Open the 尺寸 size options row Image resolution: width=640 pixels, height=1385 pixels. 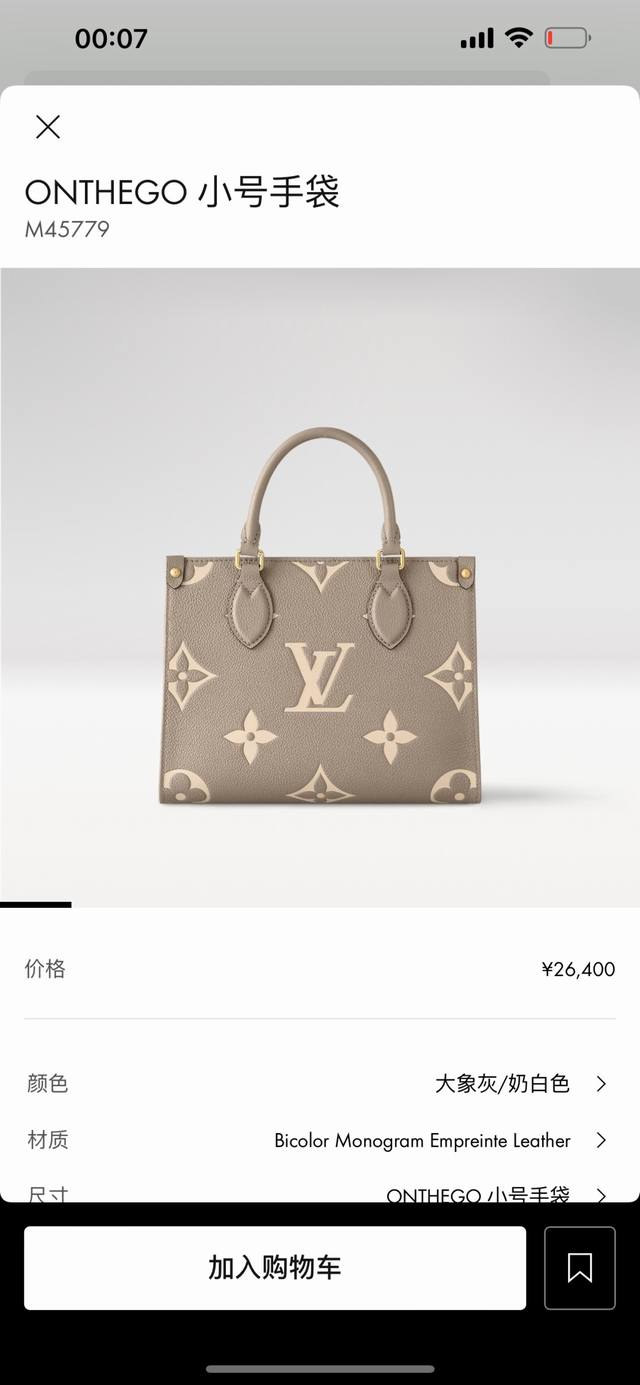pos(319,1193)
